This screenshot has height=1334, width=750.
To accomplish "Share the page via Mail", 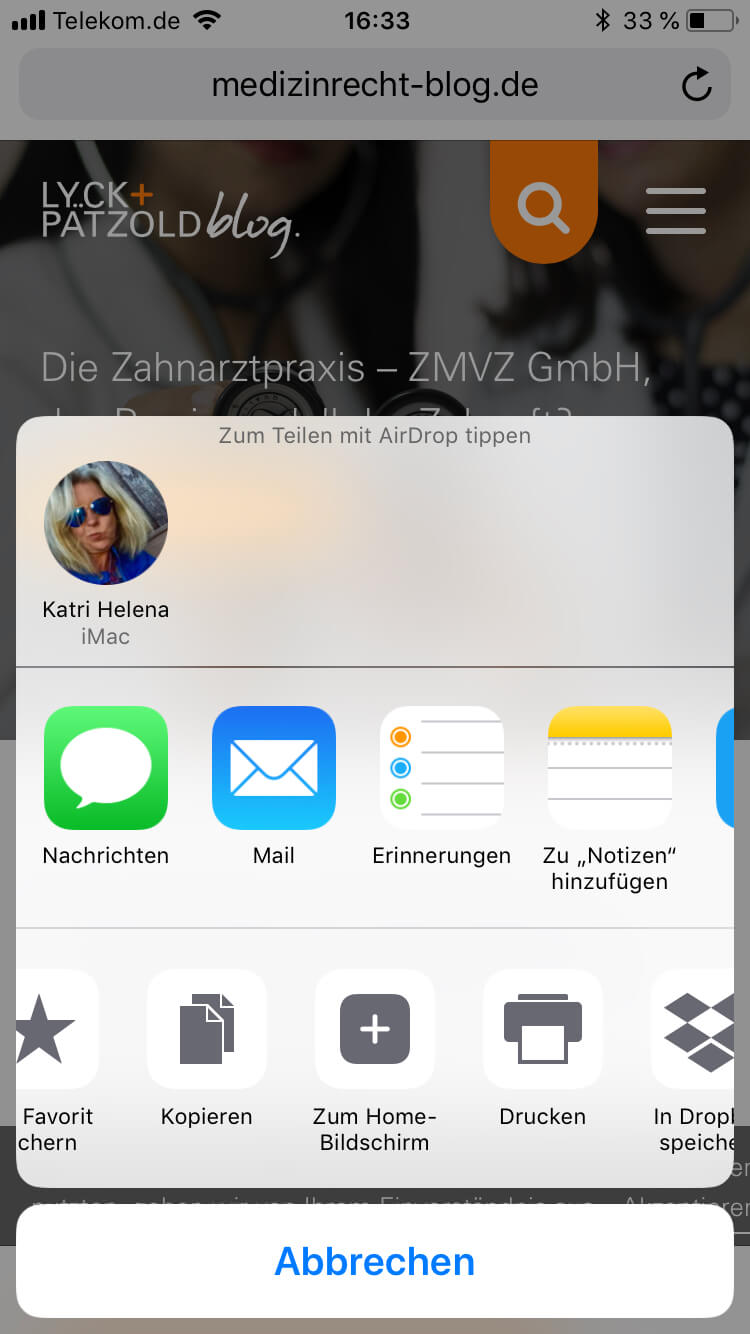I will (x=273, y=768).
